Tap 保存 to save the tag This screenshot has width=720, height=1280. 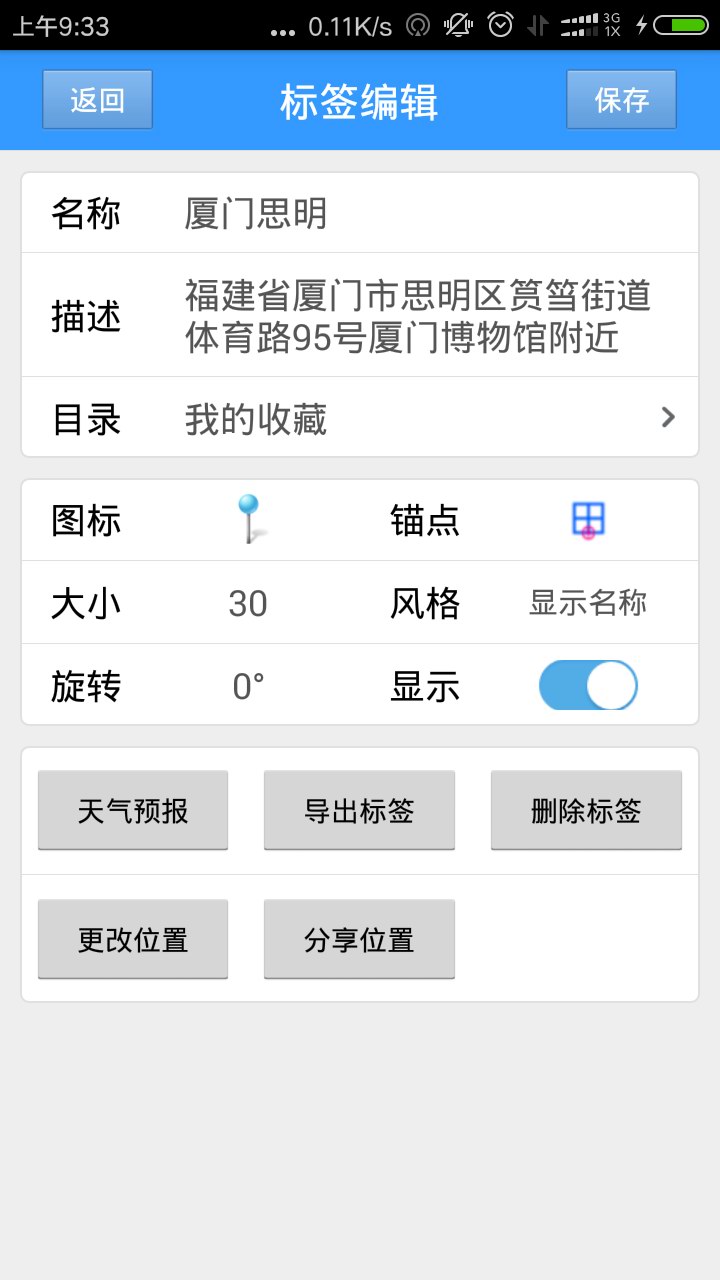click(621, 99)
